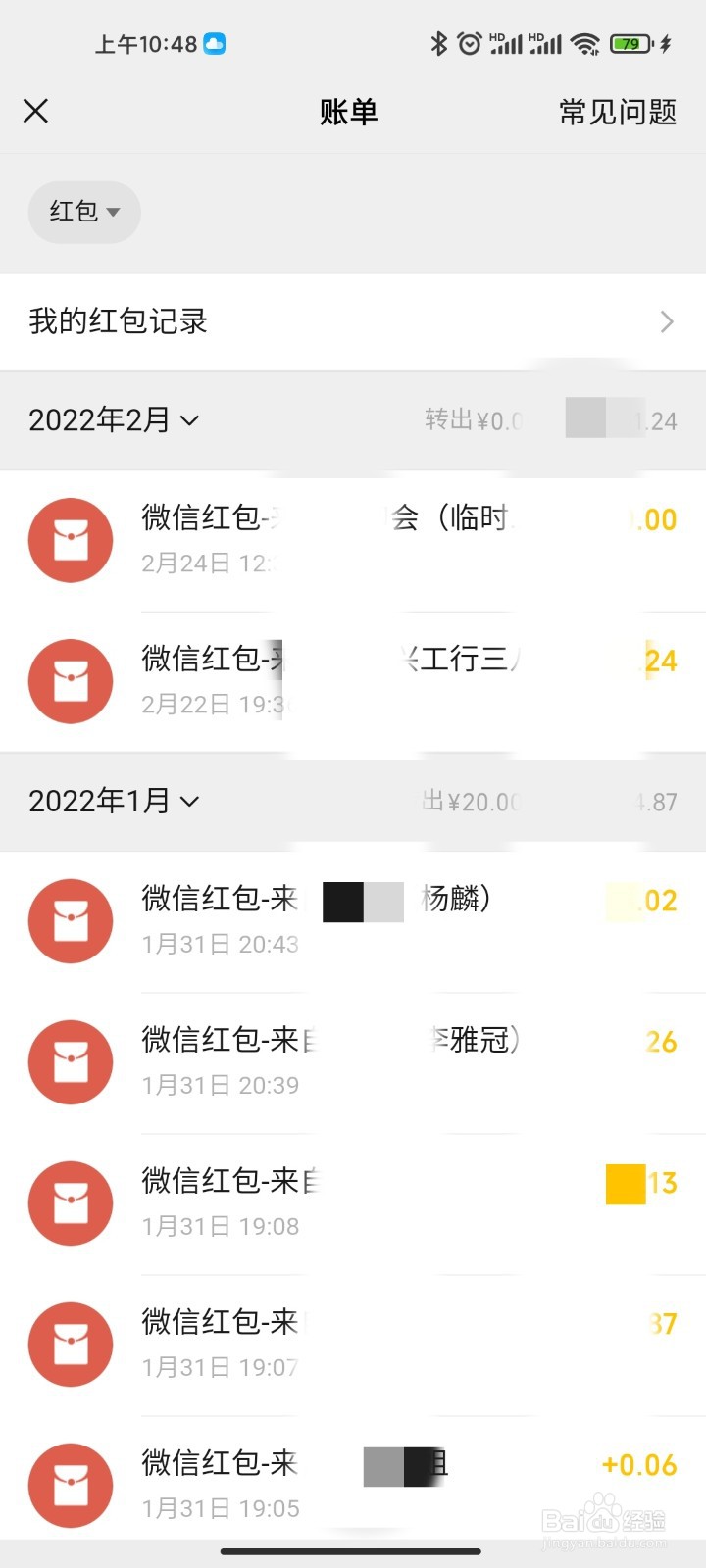
Task: Close the bill page with the X
Action: [35, 111]
